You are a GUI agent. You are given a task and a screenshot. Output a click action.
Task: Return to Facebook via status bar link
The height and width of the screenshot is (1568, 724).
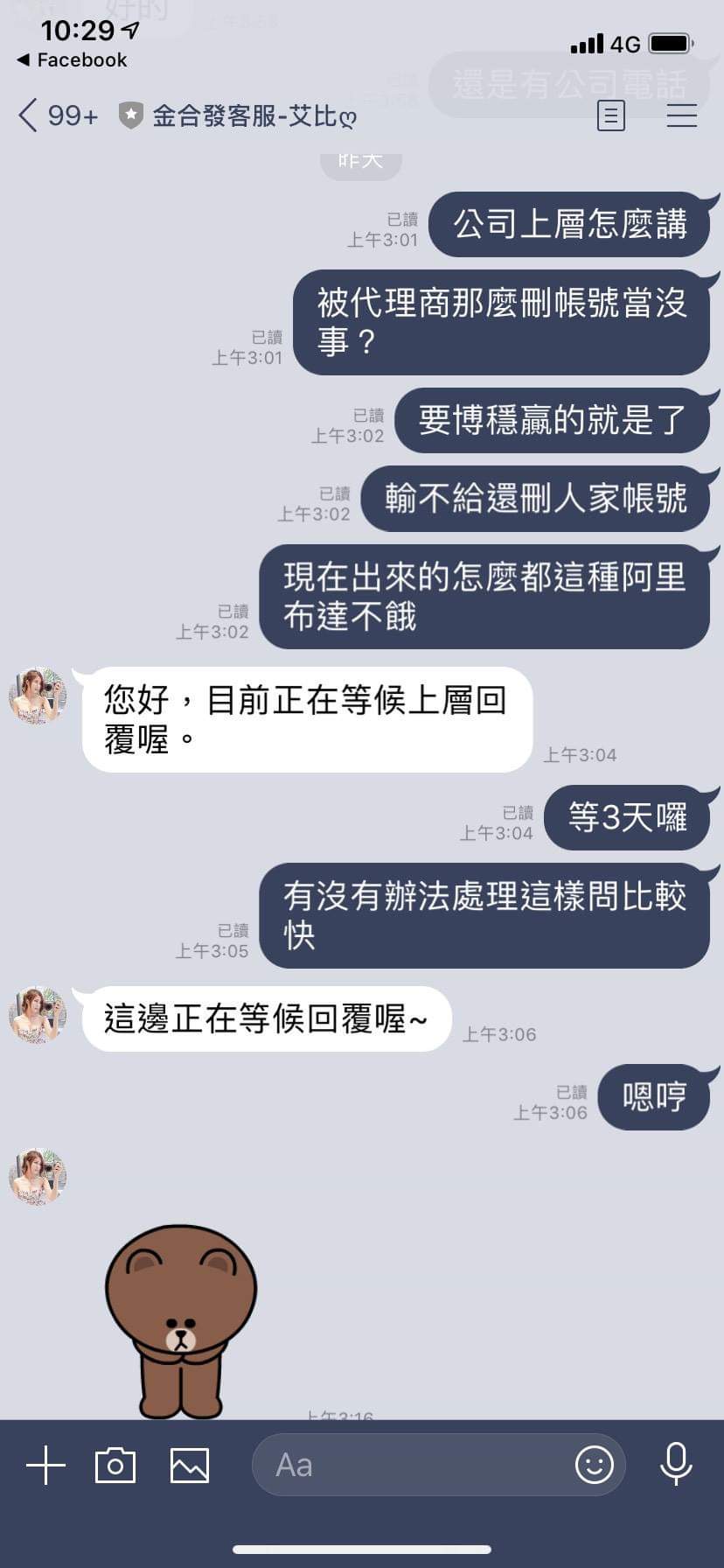coord(72,59)
